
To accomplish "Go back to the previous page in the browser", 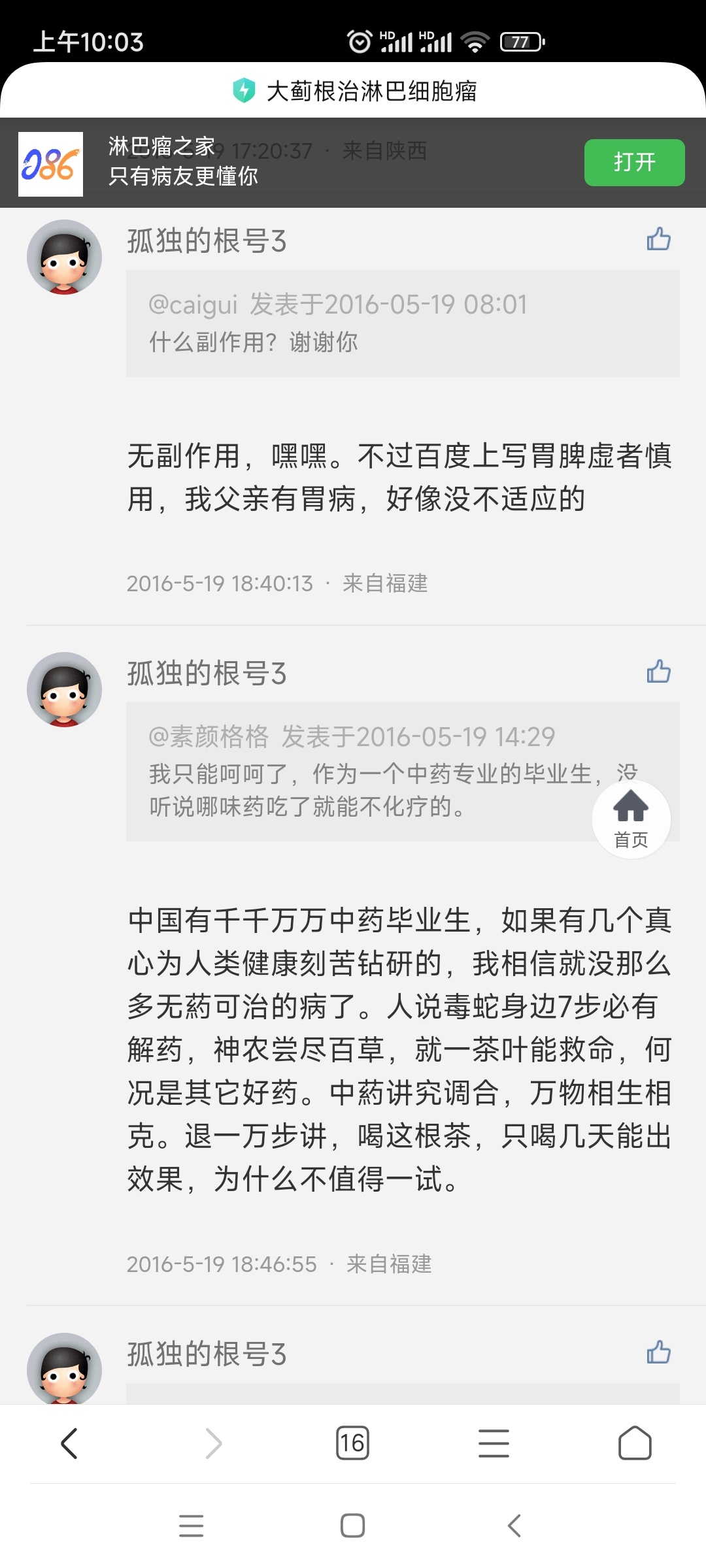I will point(69,1443).
